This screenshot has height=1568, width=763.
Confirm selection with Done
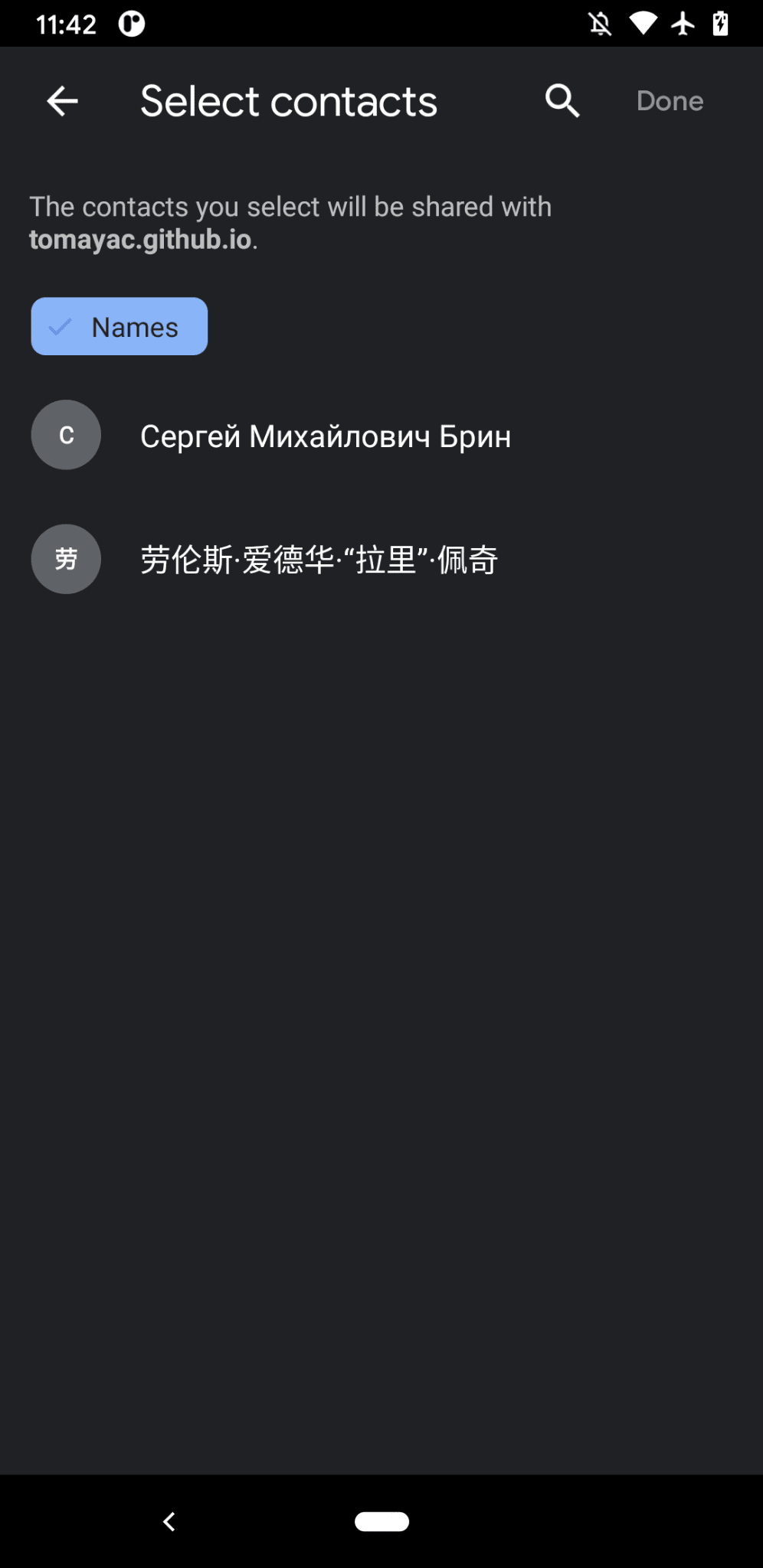[669, 100]
